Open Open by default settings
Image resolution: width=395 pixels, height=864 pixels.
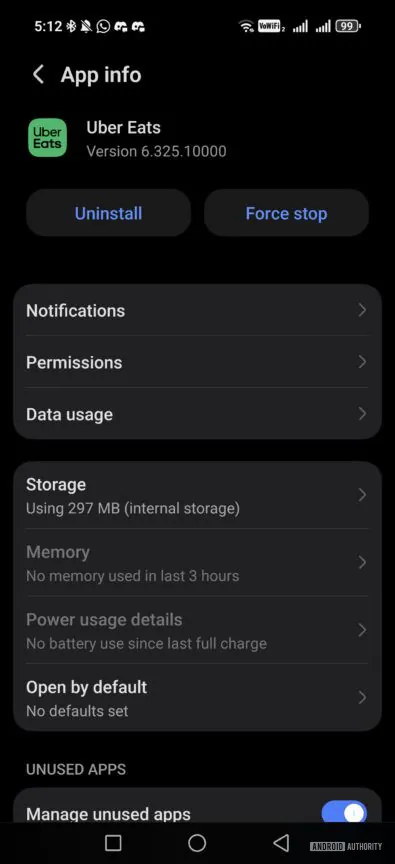coord(197,698)
